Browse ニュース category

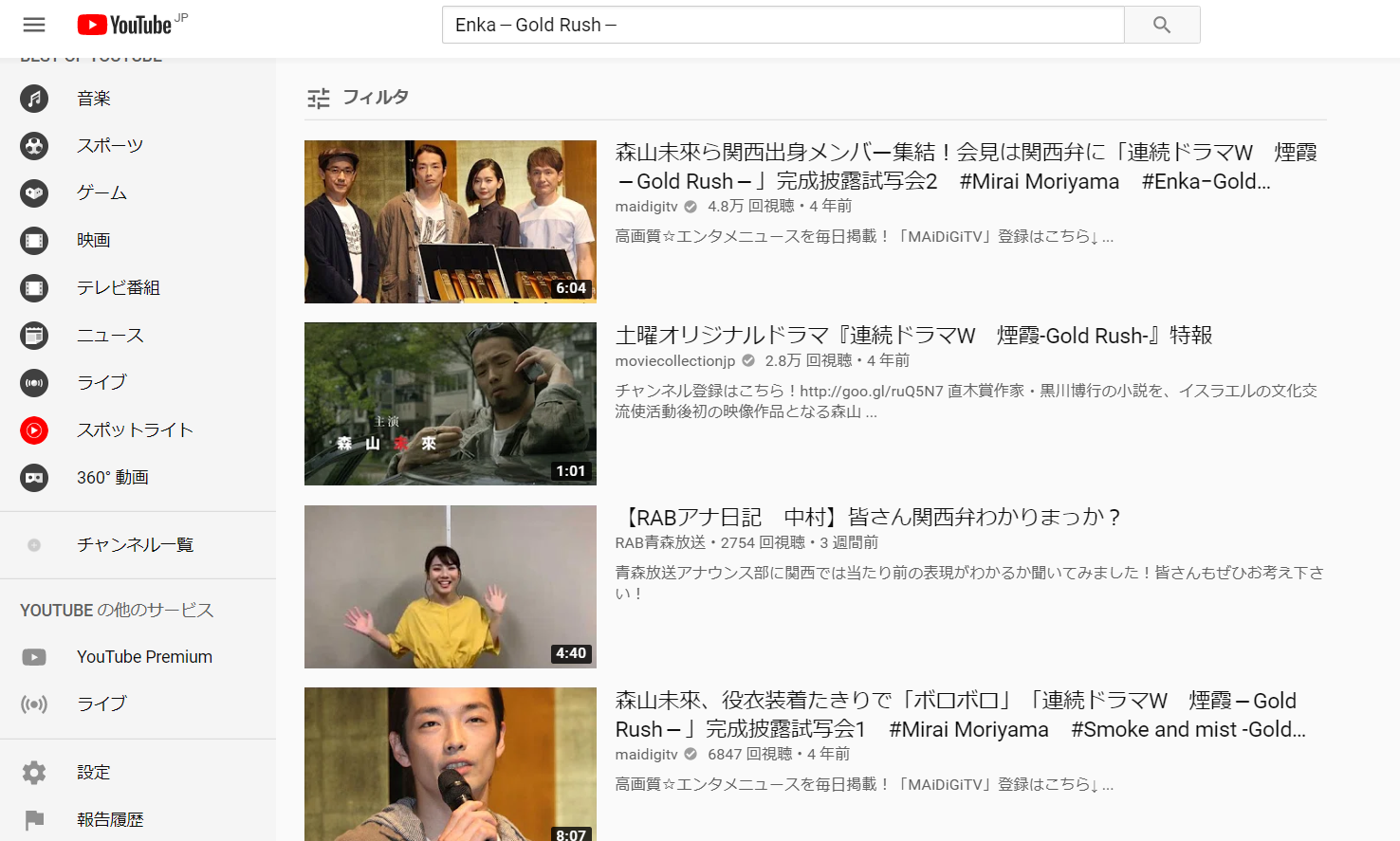(x=110, y=336)
